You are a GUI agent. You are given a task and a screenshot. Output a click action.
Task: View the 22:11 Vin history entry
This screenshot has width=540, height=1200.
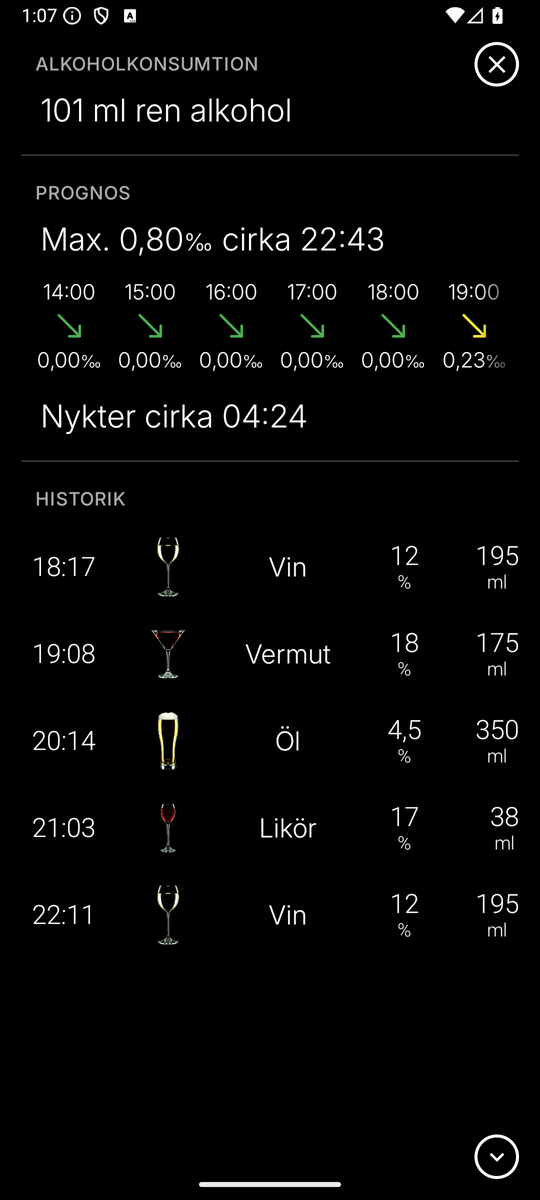pos(270,915)
